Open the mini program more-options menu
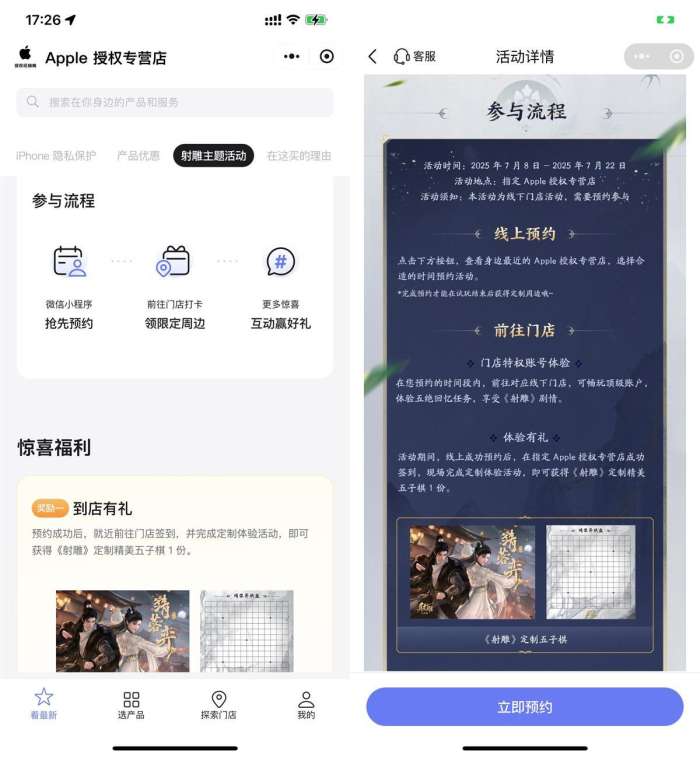700x757 pixels. click(x=291, y=57)
